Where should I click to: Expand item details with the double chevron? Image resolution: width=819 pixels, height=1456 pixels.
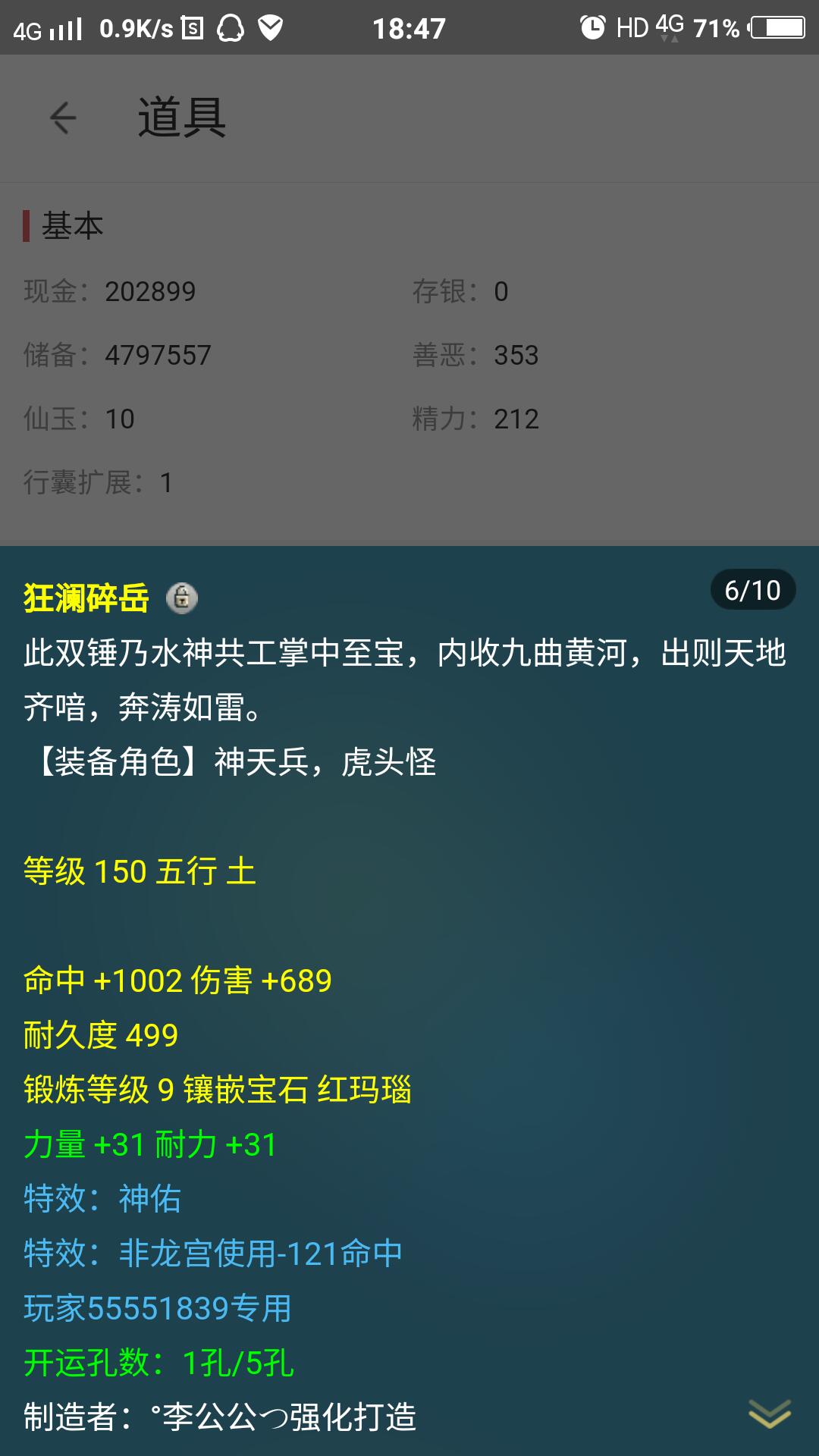coord(769,1413)
